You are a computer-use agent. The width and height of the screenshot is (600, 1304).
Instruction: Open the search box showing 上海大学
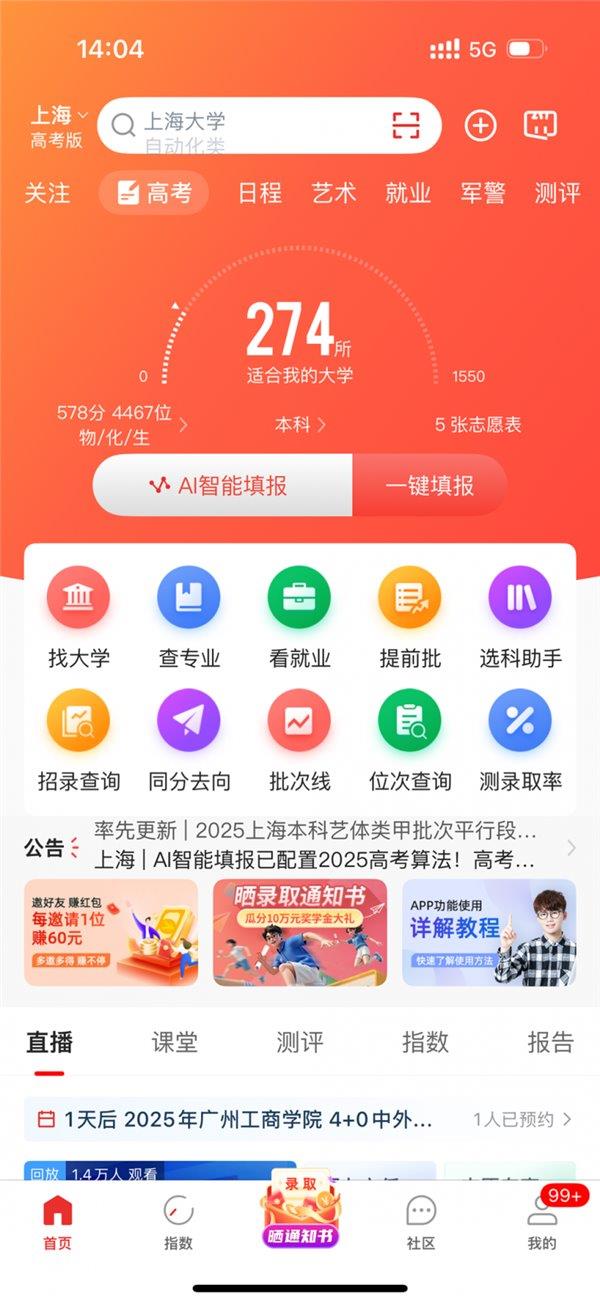pyautogui.click(x=250, y=125)
